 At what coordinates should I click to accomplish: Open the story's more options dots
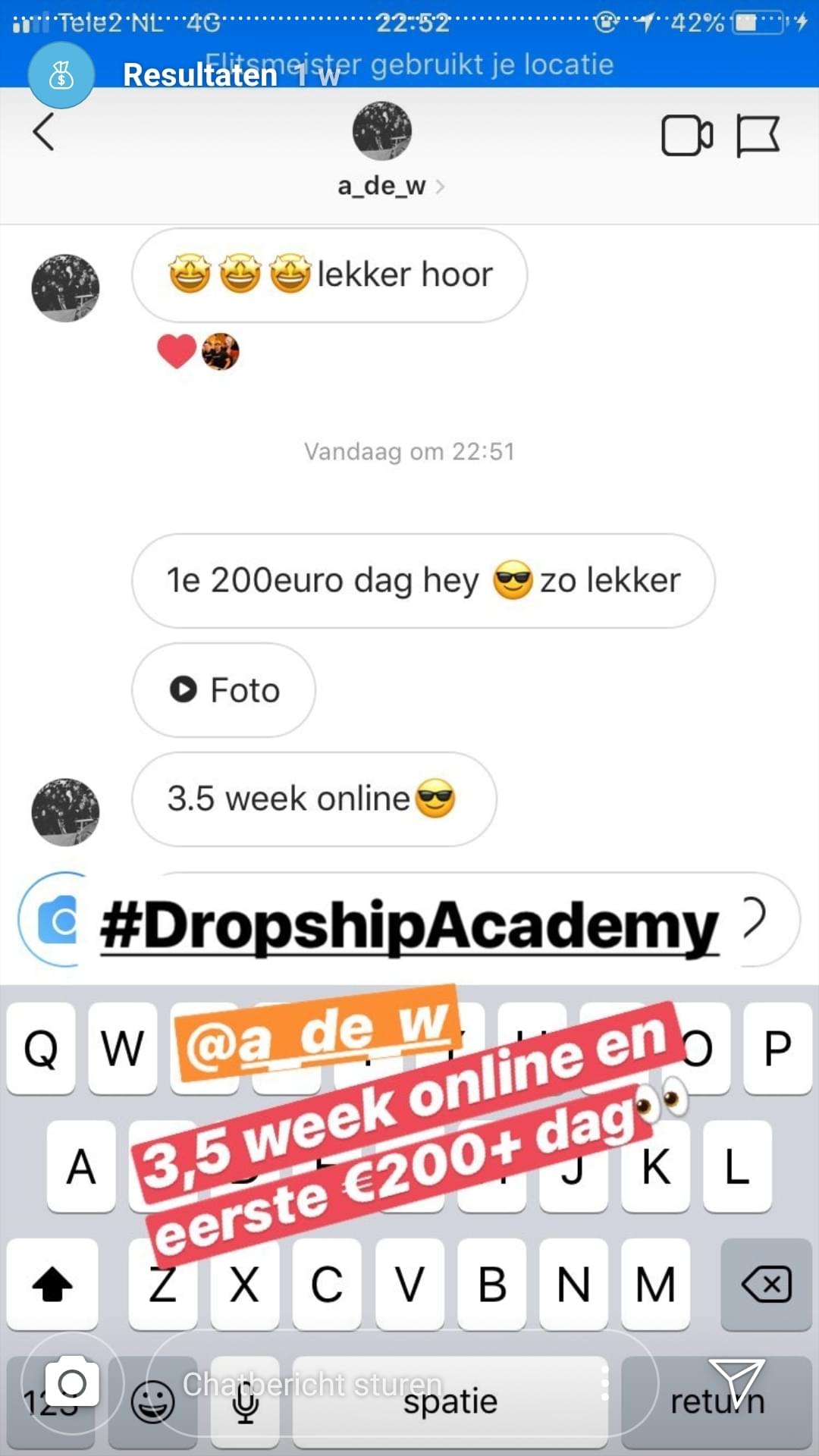tap(604, 1384)
